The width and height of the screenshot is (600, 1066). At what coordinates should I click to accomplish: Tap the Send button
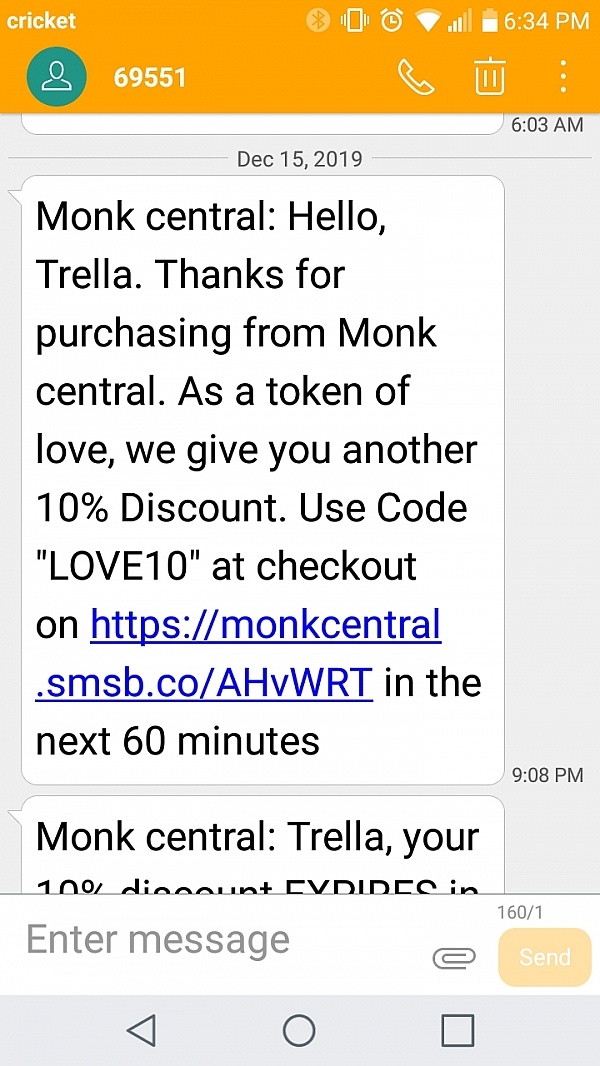(544, 957)
